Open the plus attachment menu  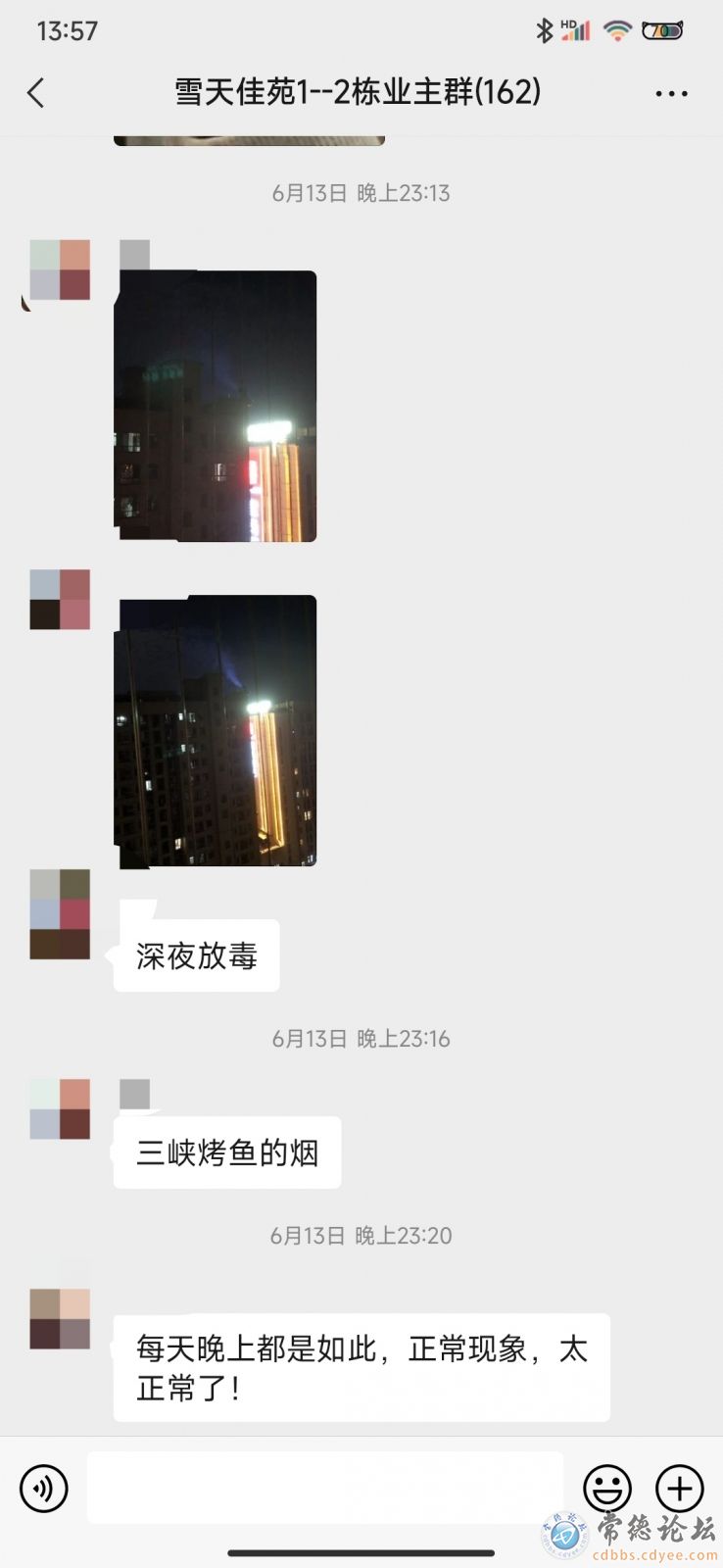click(680, 1489)
